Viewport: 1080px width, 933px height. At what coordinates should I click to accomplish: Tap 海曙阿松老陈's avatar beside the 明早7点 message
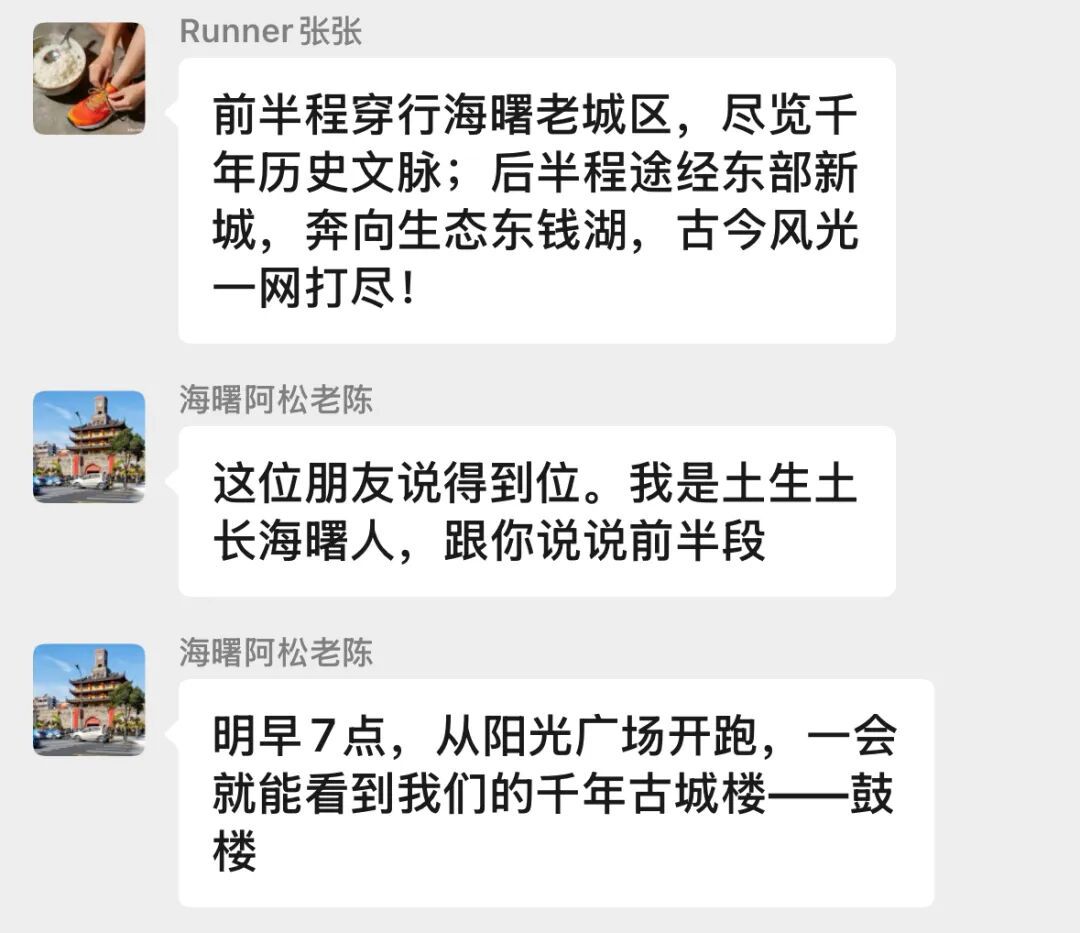click(89, 699)
